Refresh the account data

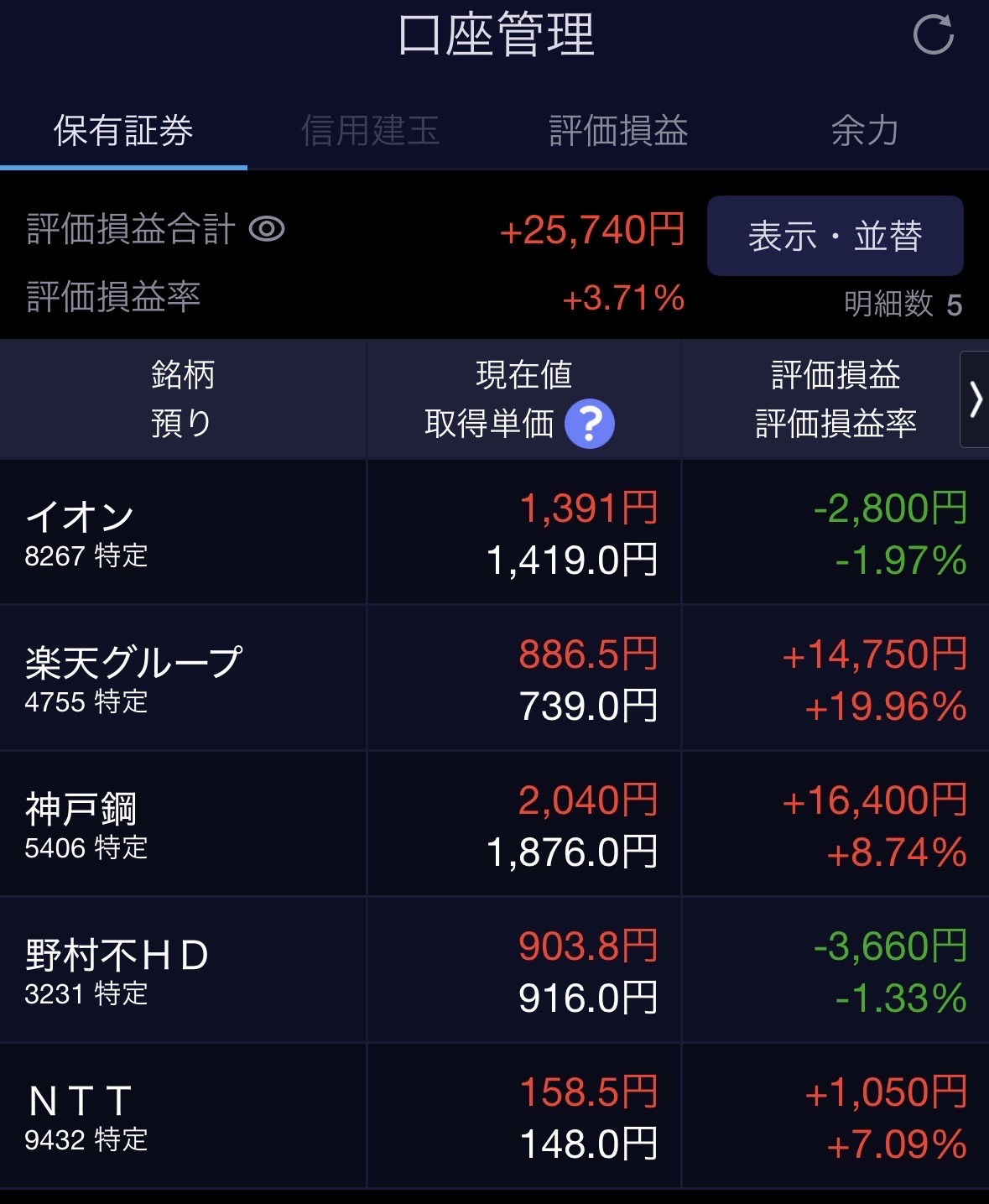pyautogui.click(x=933, y=35)
